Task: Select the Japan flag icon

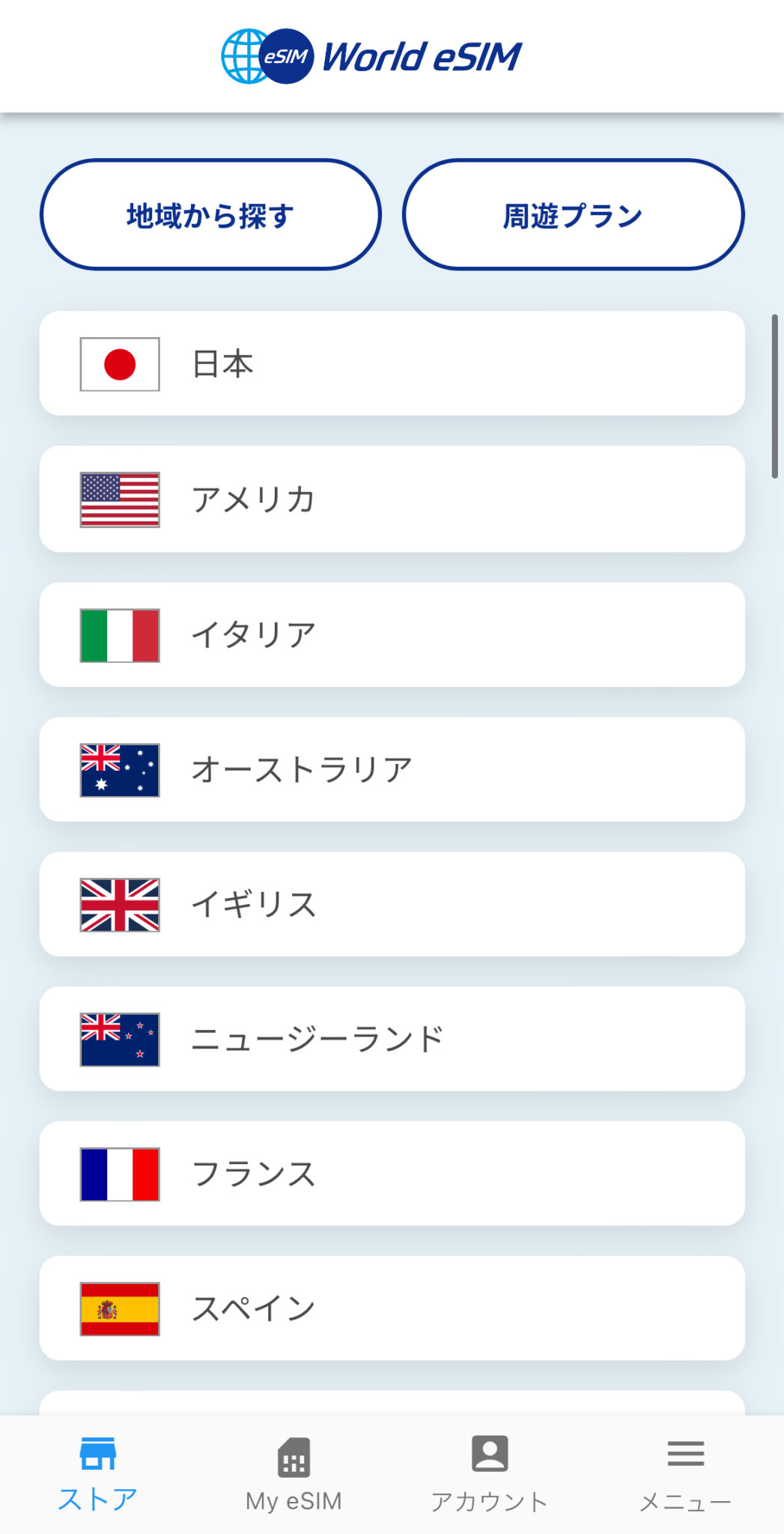Action: click(x=119, y=364)
